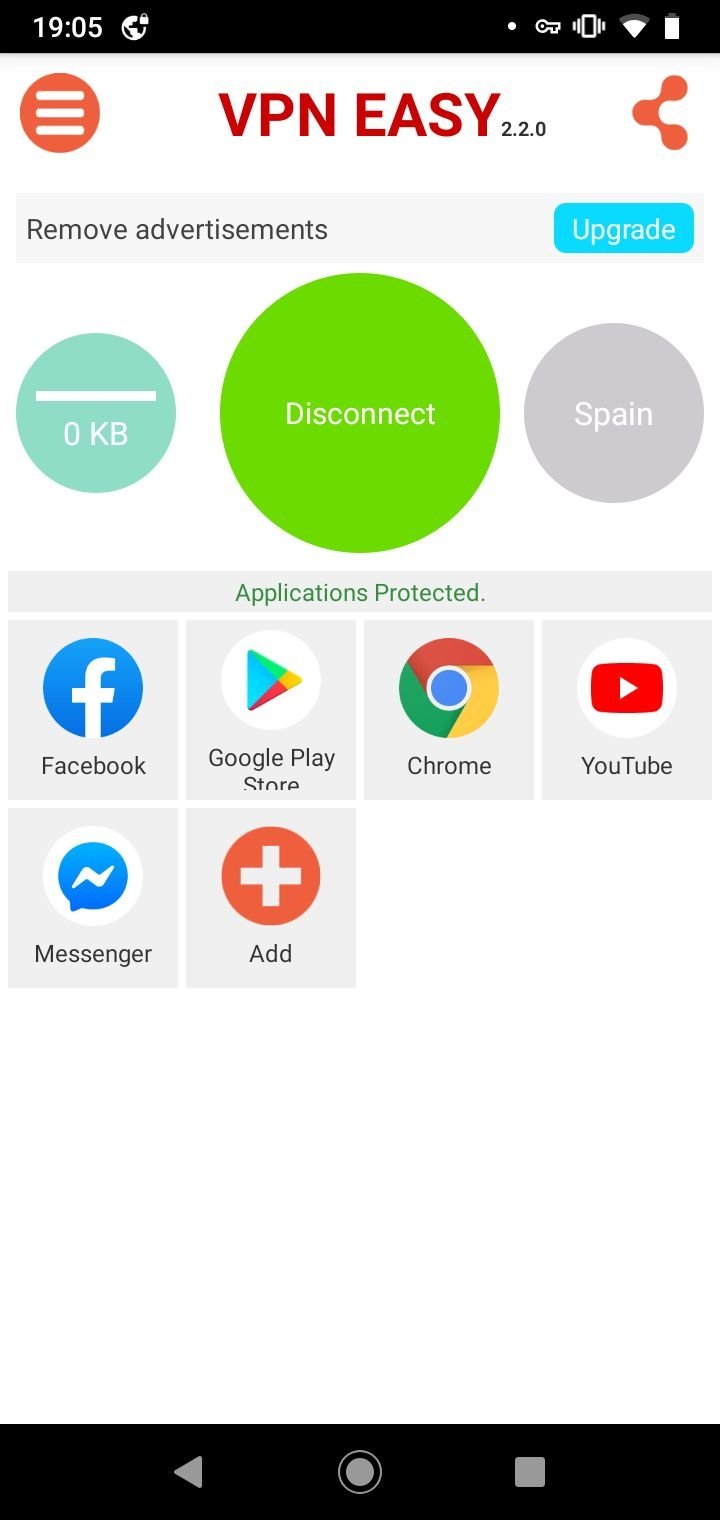Image resolution: width=720 pixels, height=1520 pixels.
Task: Open recent apps from the navigation bar
Action: tap(530, 1471)
